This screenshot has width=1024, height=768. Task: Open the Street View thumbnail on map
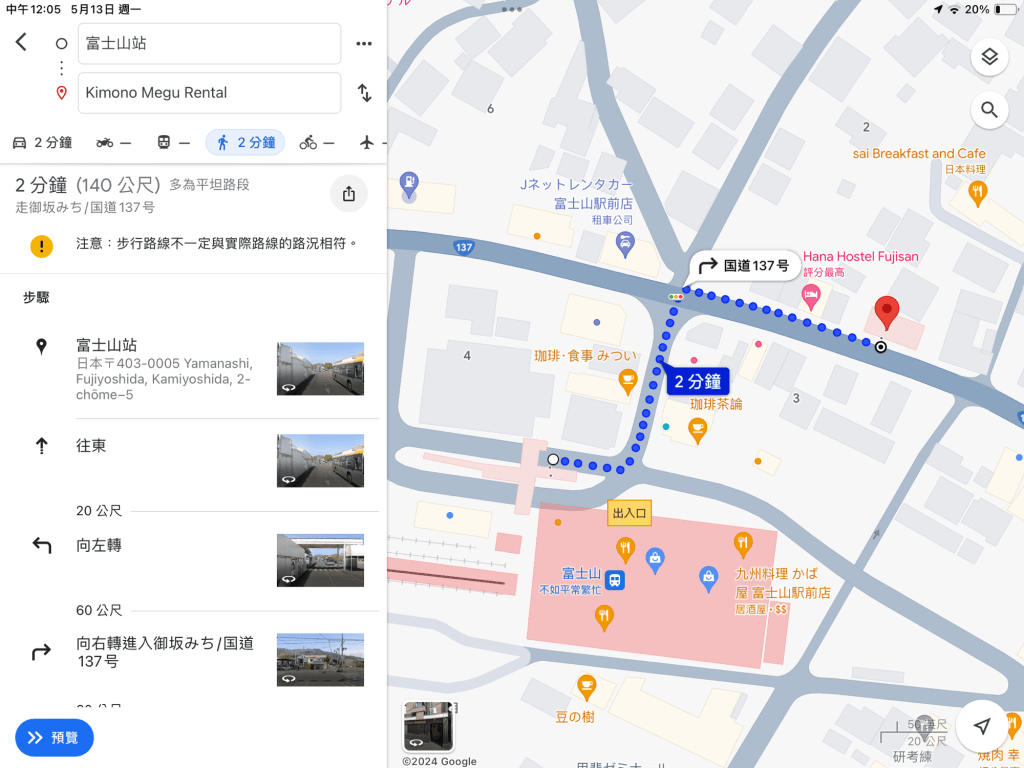(x=428, y=726)
